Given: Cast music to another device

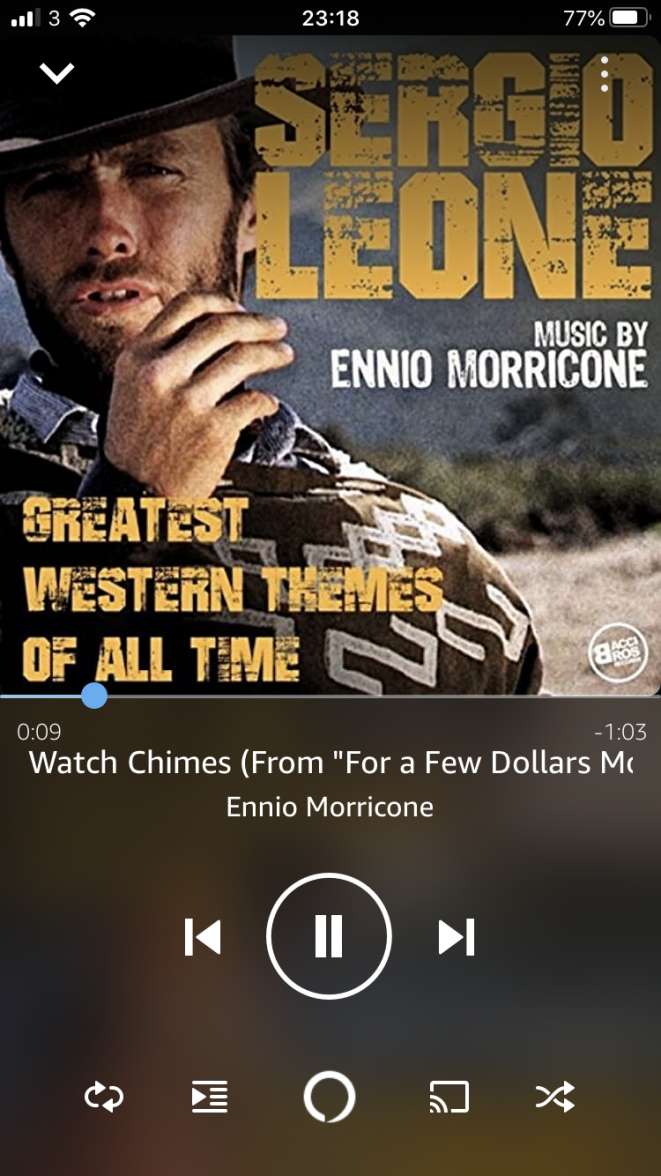Looking at the screenshot, I should [x=448, y=1097].
